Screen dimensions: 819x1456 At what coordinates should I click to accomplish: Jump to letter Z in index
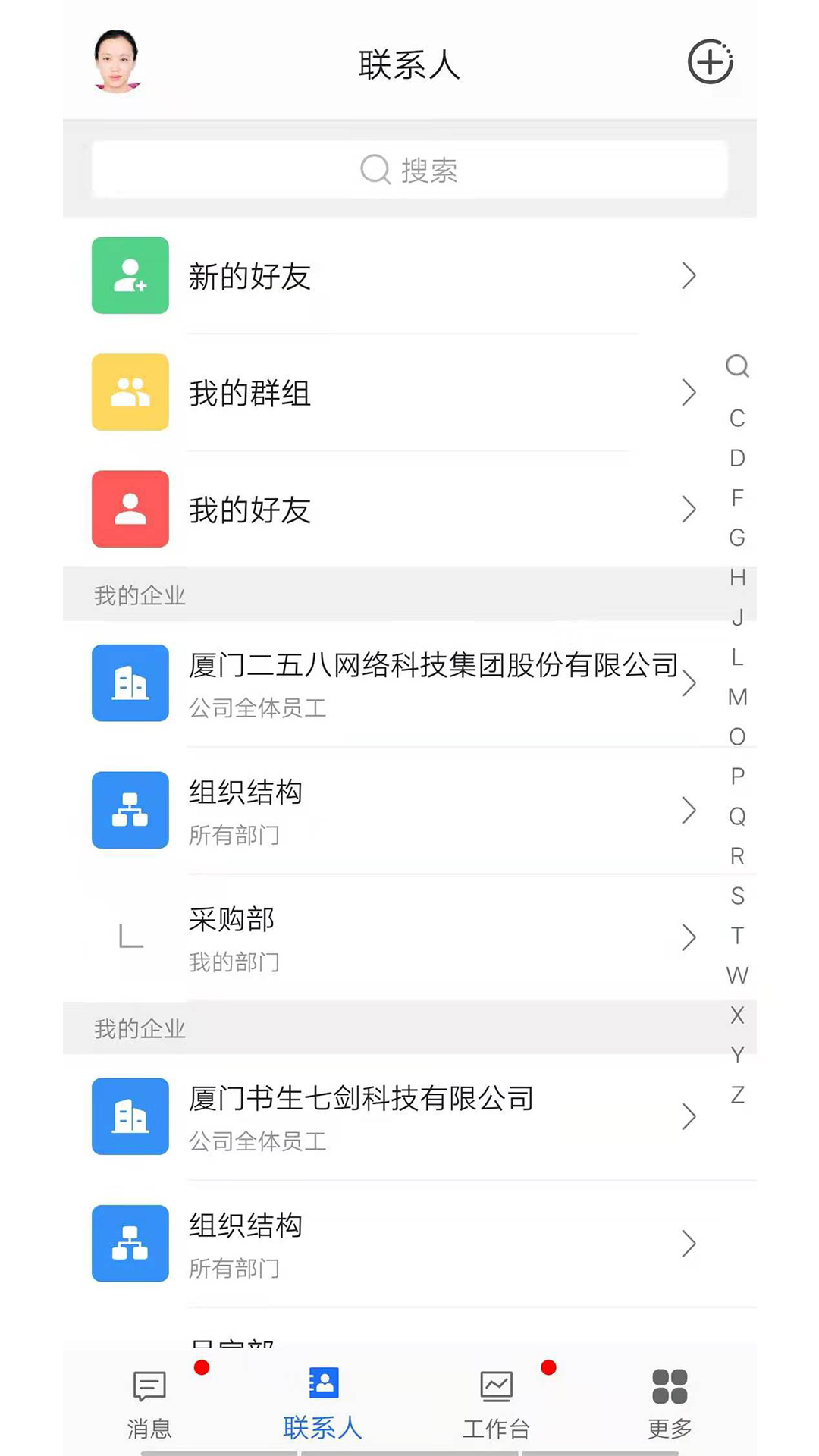(x=737, y=1094)
